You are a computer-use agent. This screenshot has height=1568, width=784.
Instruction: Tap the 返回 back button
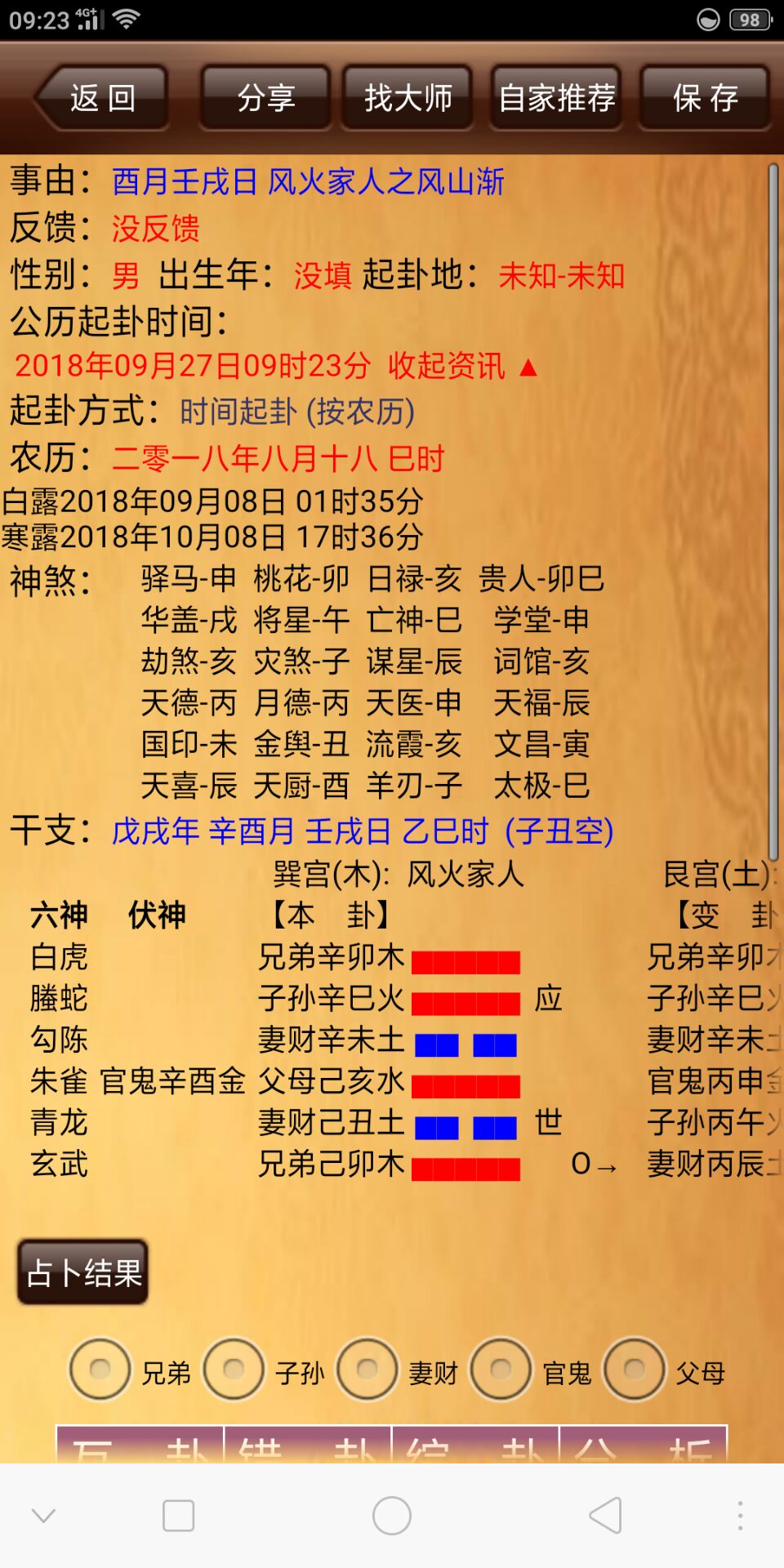coord(101,98)
